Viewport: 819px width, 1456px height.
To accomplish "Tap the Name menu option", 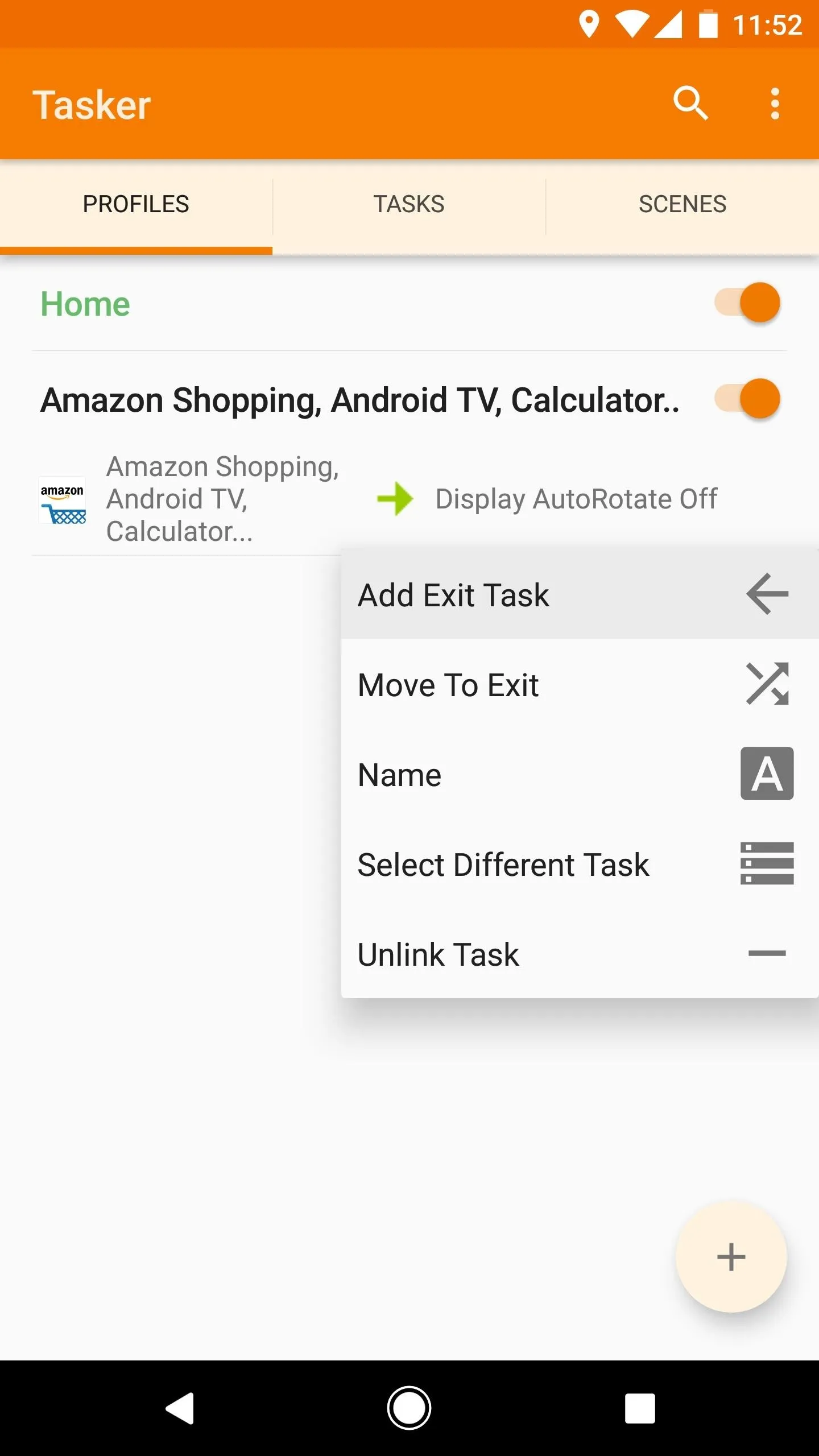I will coord(580,775).
